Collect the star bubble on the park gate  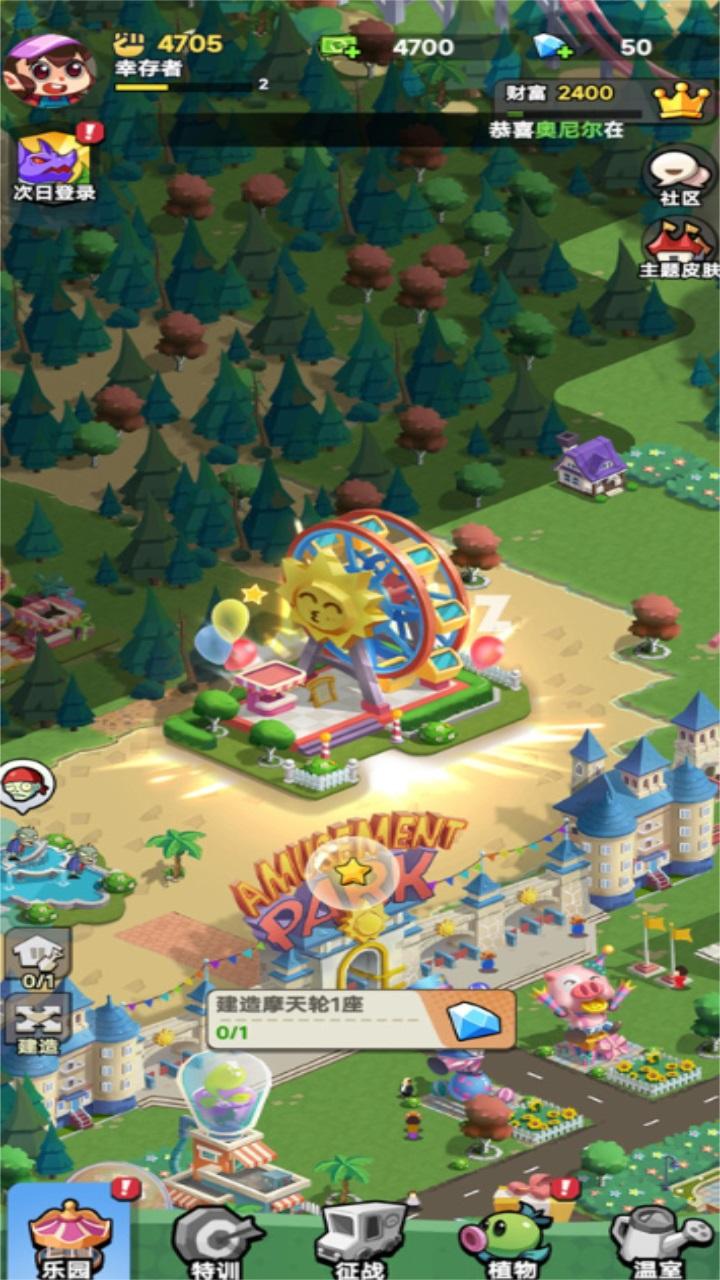pyautogui.click(x=353, y=873)
